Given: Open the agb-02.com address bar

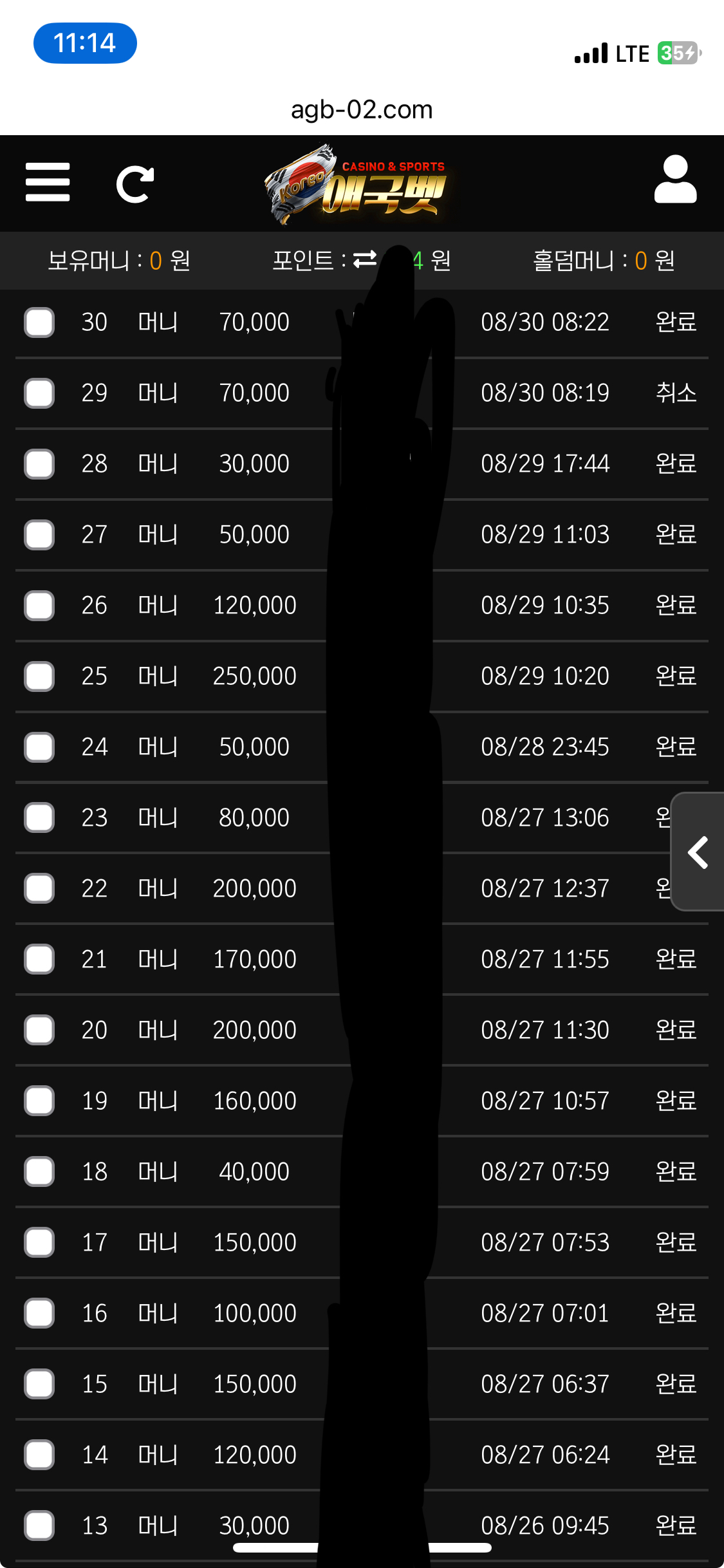Looking at the screenshot, I should pos(362,109).
